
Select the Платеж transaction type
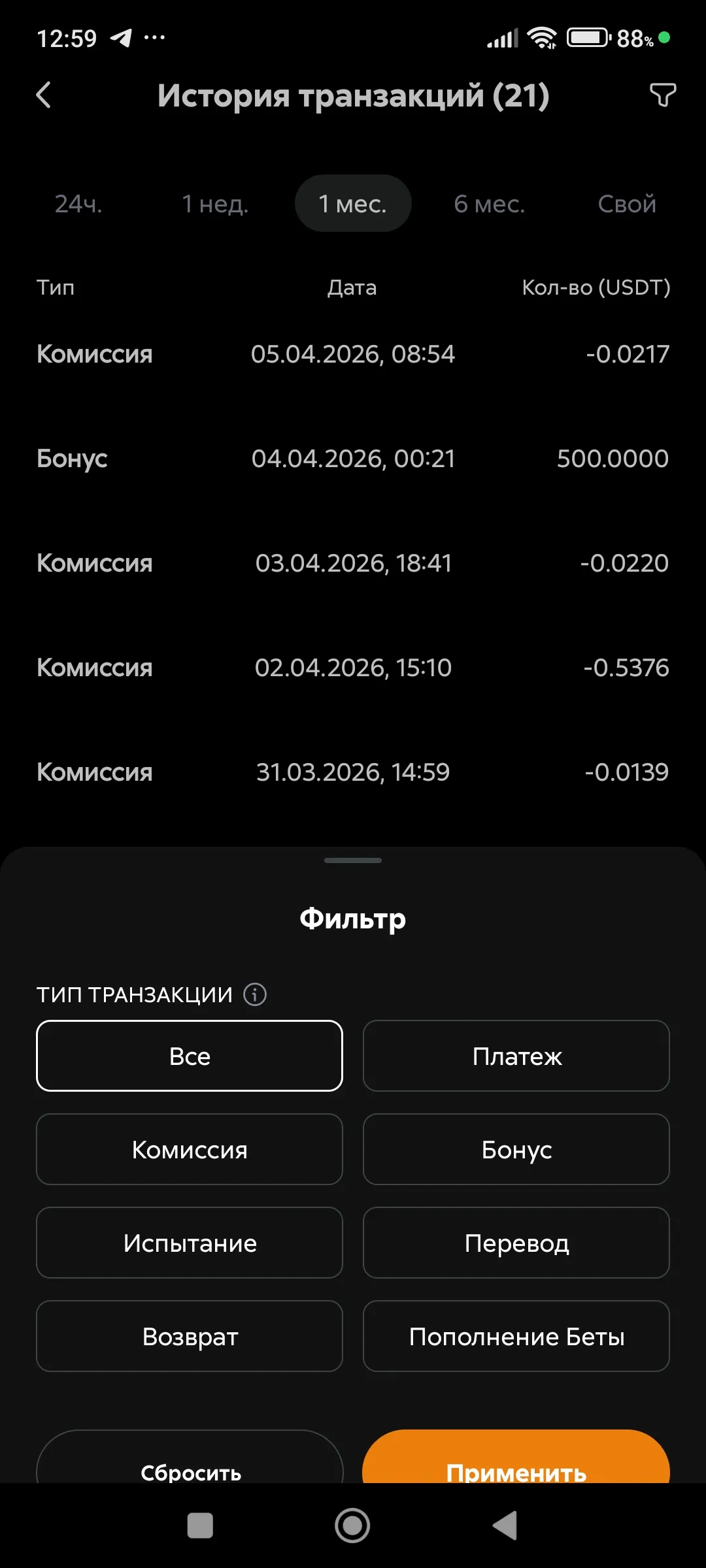point(516,1056)
